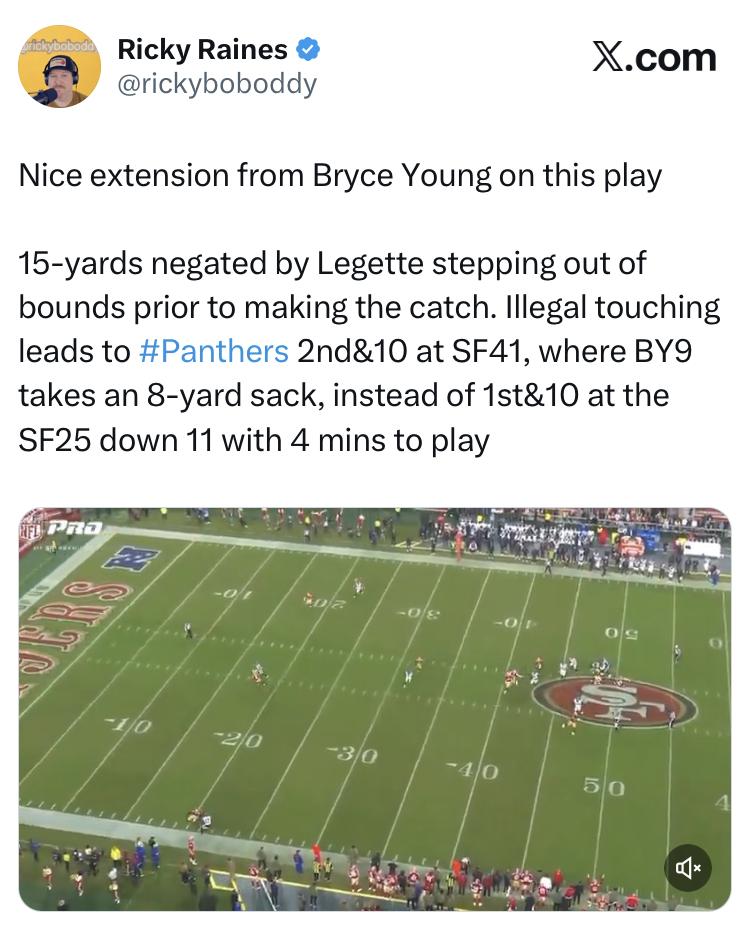The image size is (750, 952).
Task: Open the #Panthers hashtag
Action: coord(214,351)
